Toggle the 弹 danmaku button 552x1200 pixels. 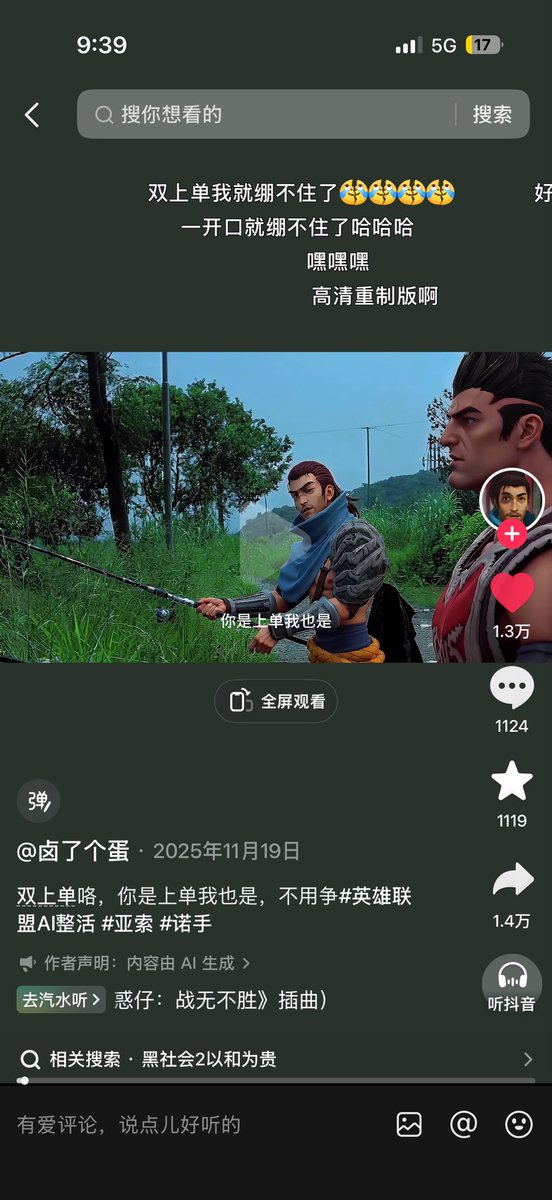[x=38, y=801]
